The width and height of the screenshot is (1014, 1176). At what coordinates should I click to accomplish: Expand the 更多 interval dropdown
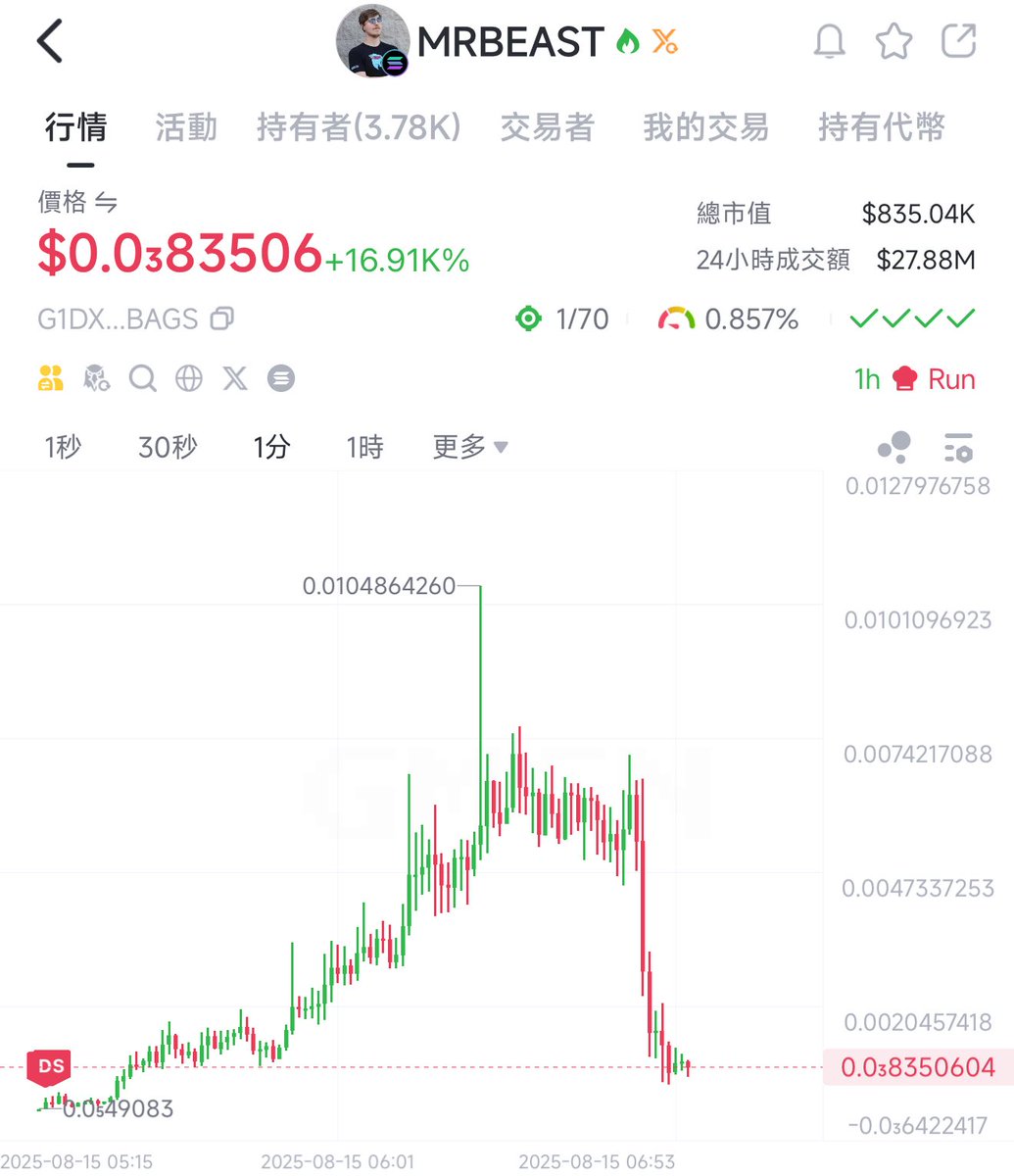470,447
